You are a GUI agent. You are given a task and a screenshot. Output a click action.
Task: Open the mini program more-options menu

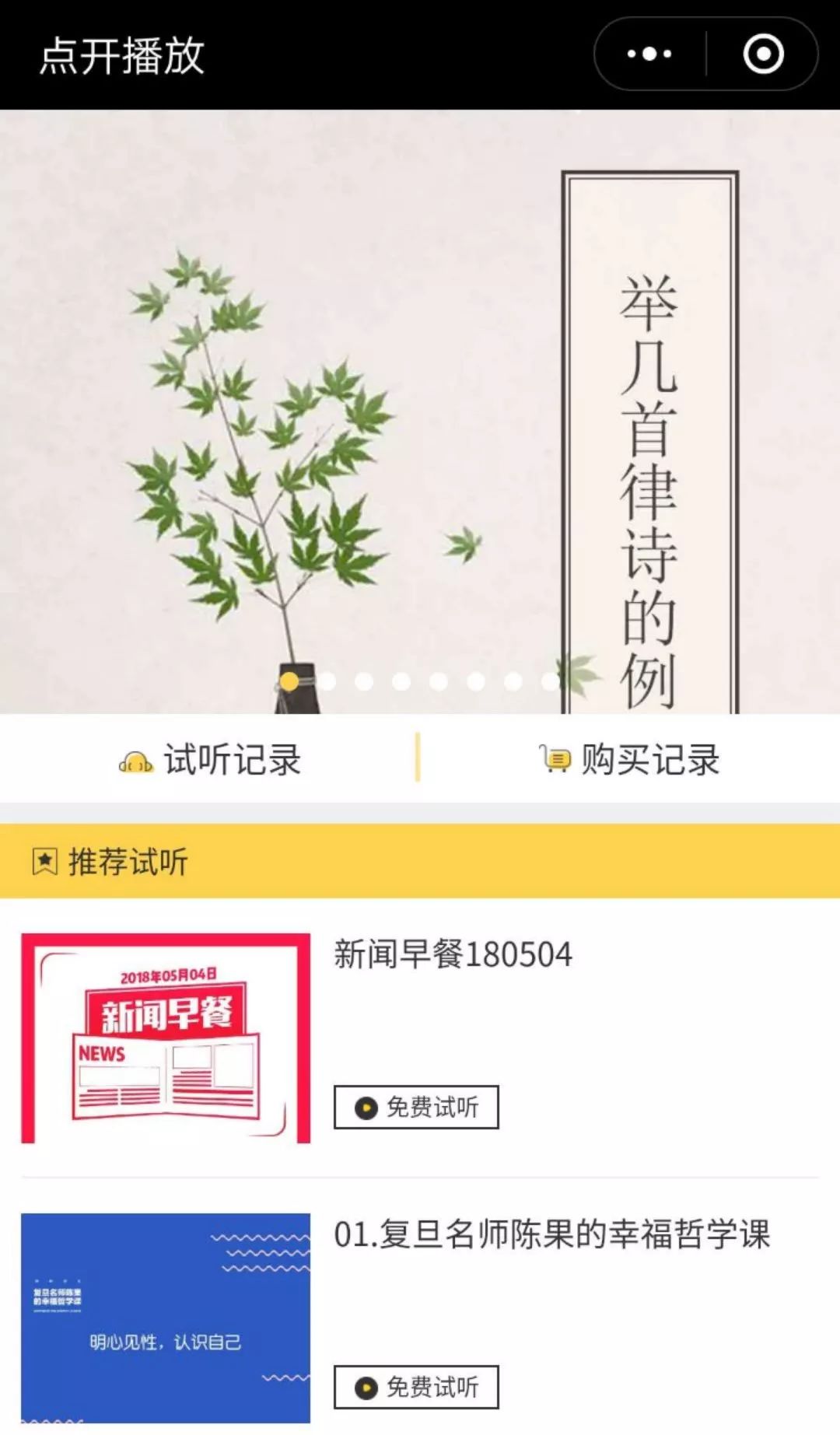click(x=649, y=54)
